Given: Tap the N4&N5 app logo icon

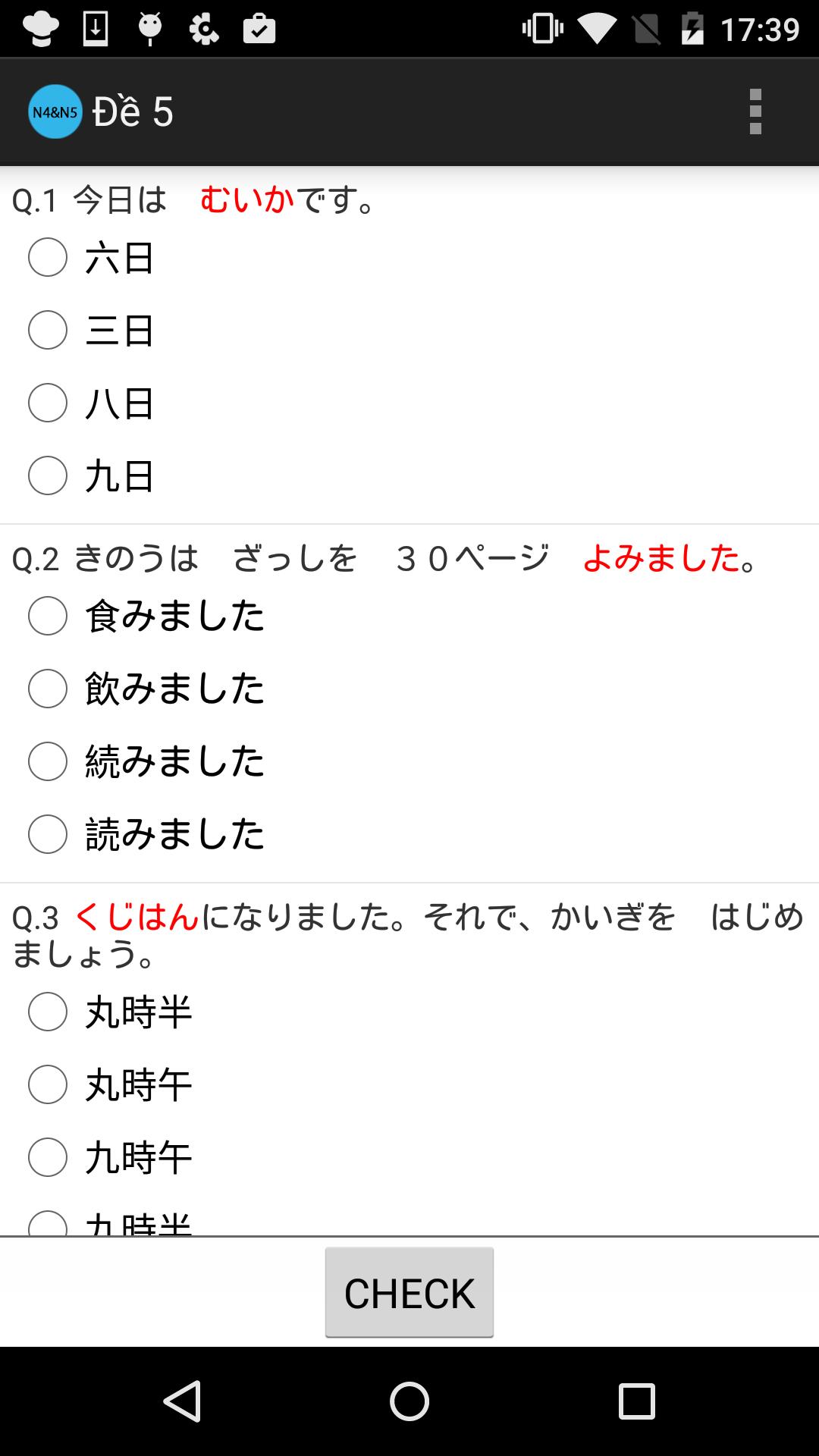Looking at the screenshot, I should tap(55, 111).
